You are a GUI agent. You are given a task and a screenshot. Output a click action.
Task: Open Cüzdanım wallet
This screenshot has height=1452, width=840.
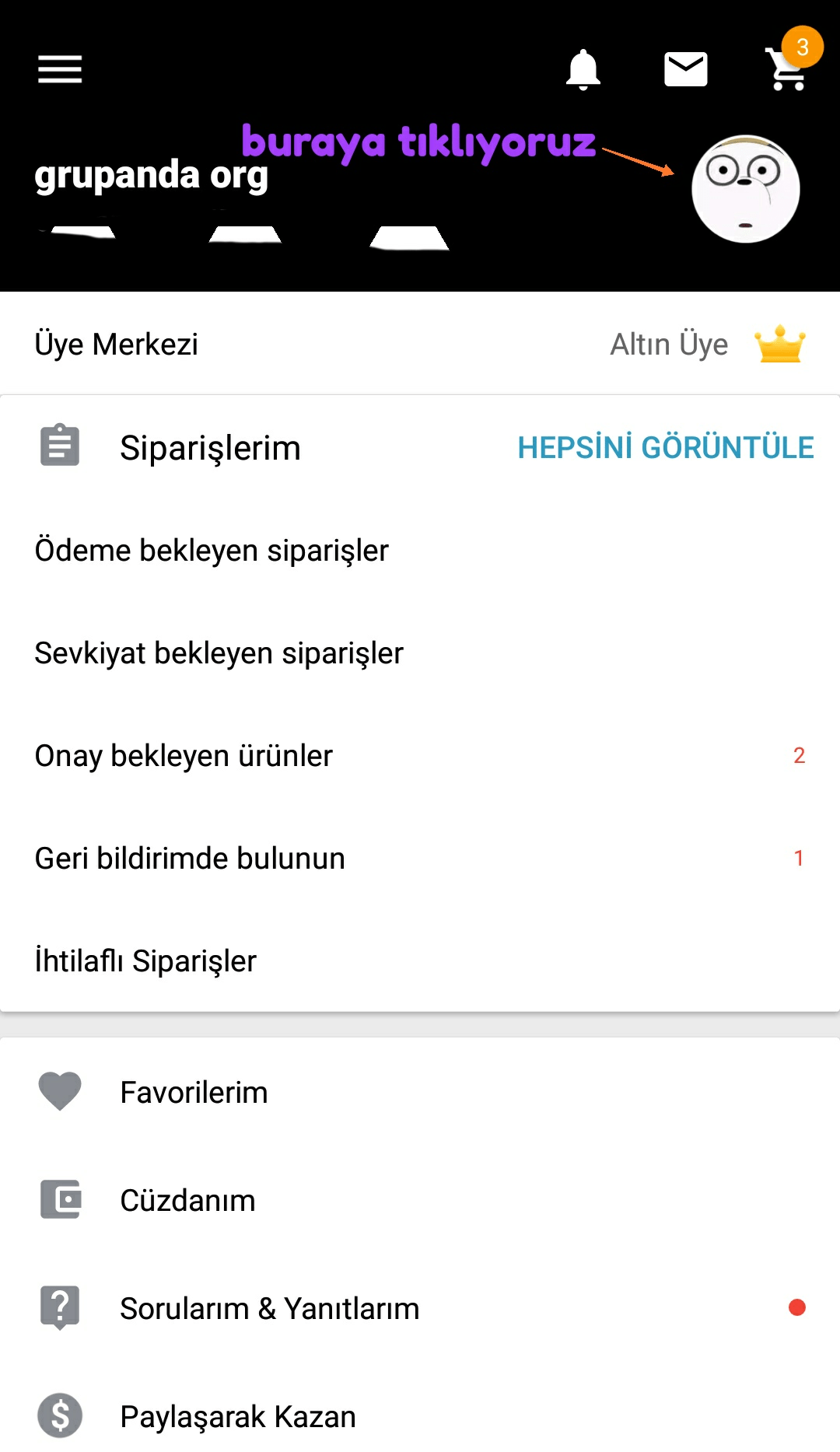[420, 1200]
